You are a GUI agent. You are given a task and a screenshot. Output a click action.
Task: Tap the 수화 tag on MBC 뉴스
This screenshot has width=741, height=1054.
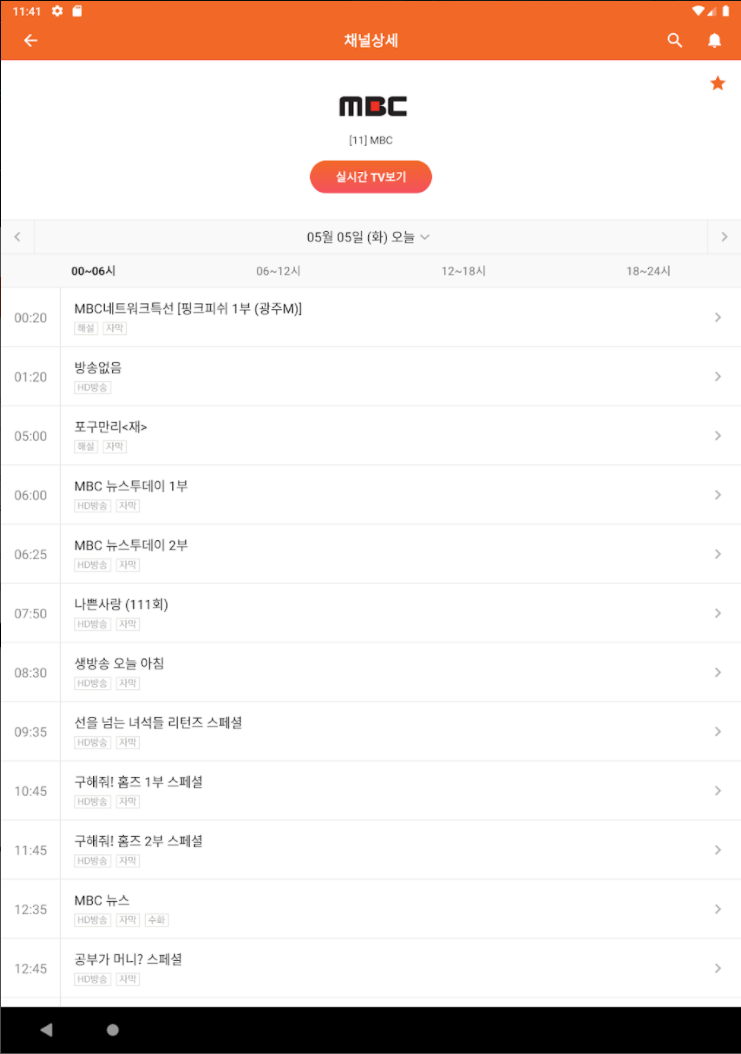point(156,919)
